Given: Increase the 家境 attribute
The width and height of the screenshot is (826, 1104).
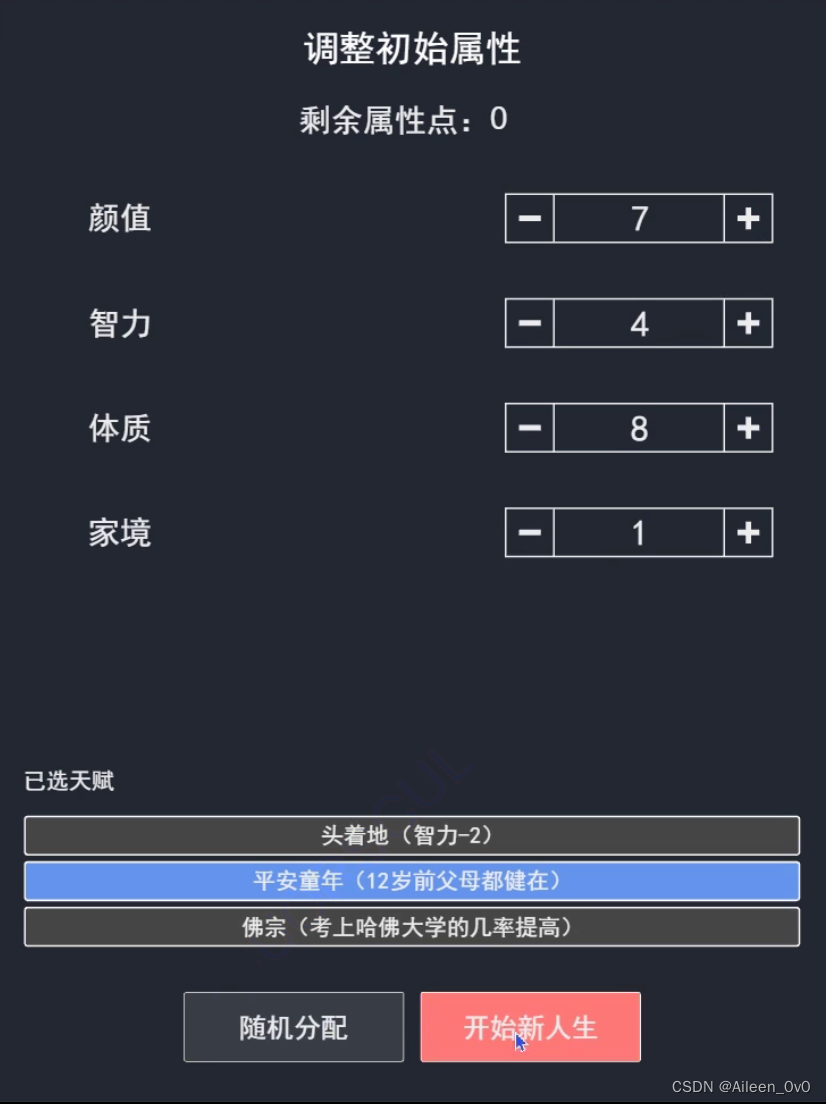Looking at the screenshot, I should point(748,532).
